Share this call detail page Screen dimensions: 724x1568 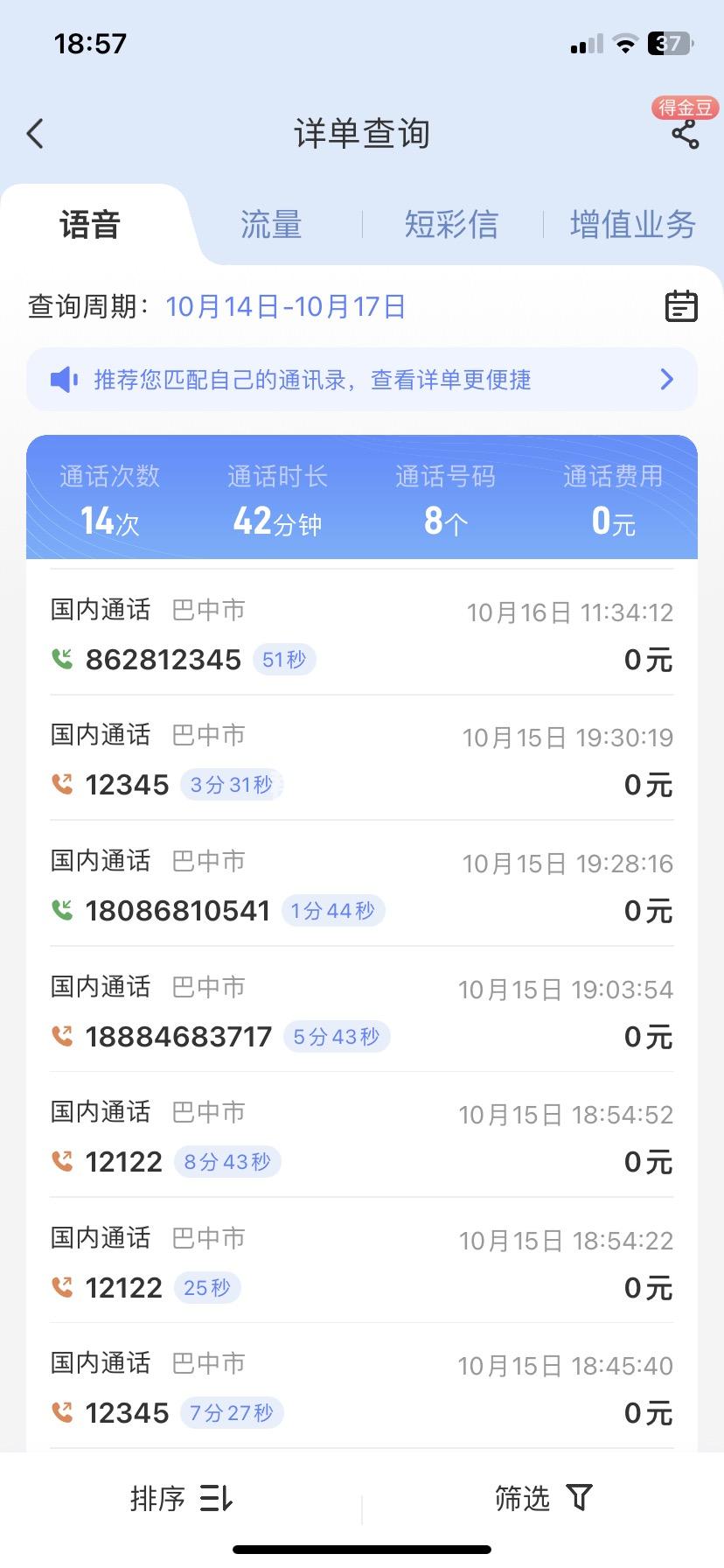685,134
